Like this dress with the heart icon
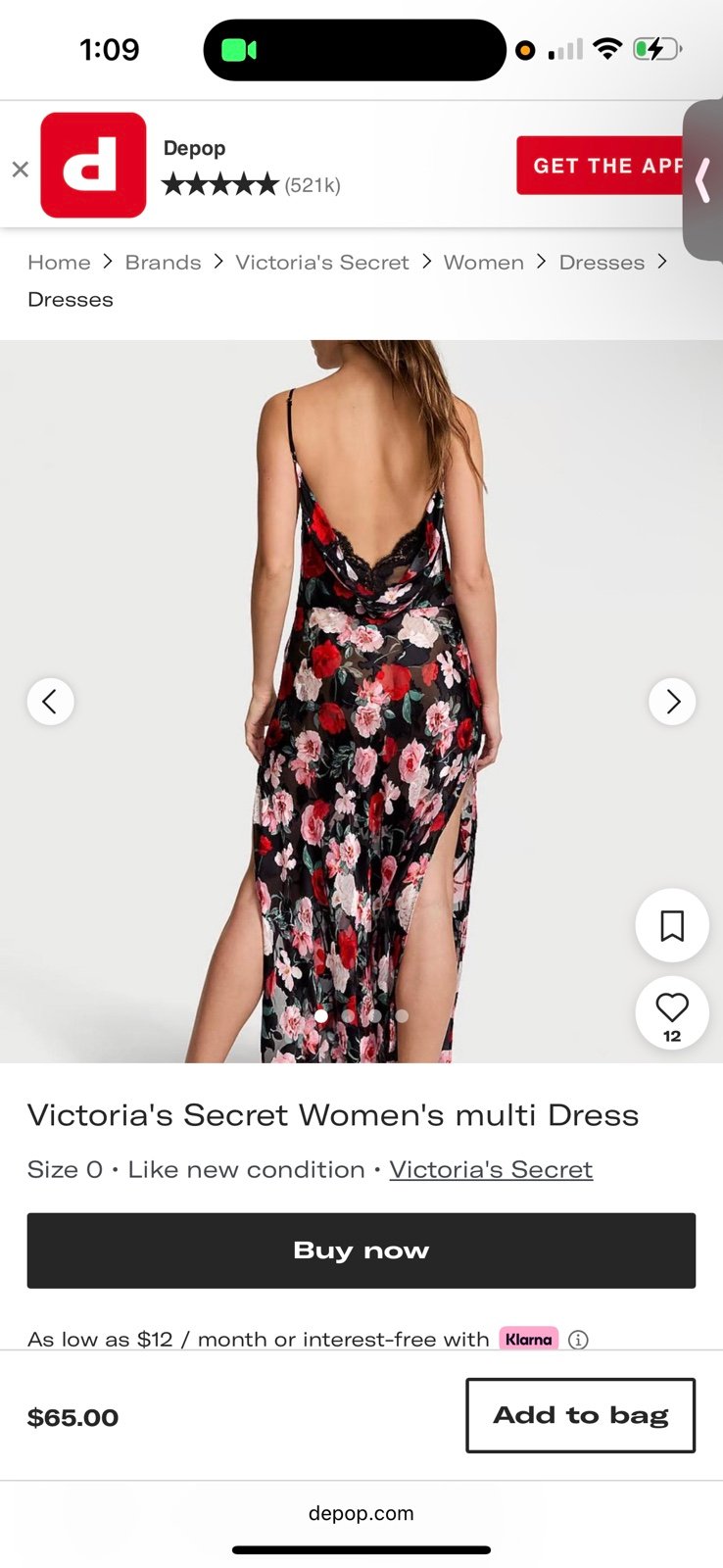 tap(672, 1009)
